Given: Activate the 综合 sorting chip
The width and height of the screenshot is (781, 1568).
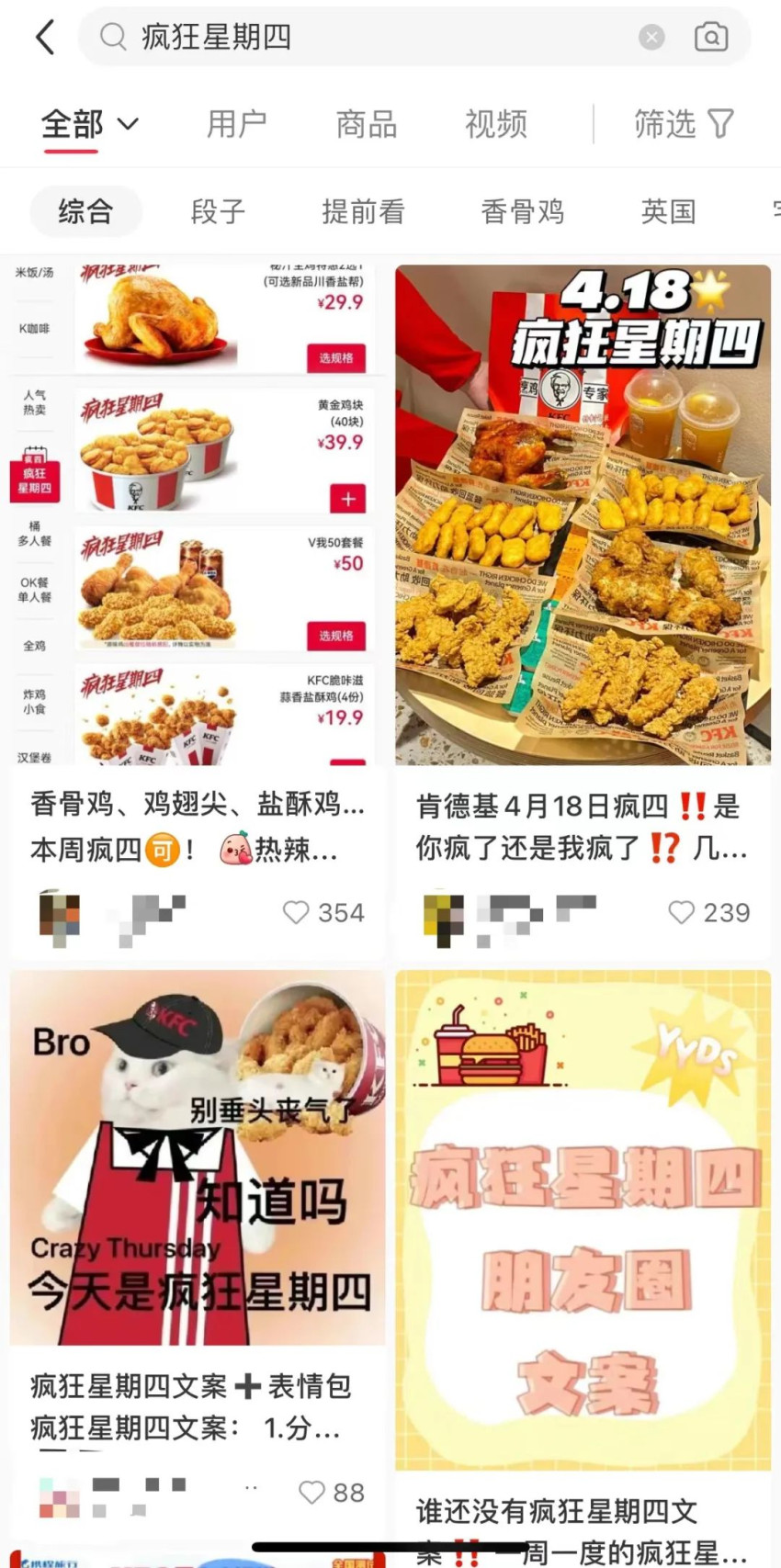Looking at the screenshot, I should point(85,211).
